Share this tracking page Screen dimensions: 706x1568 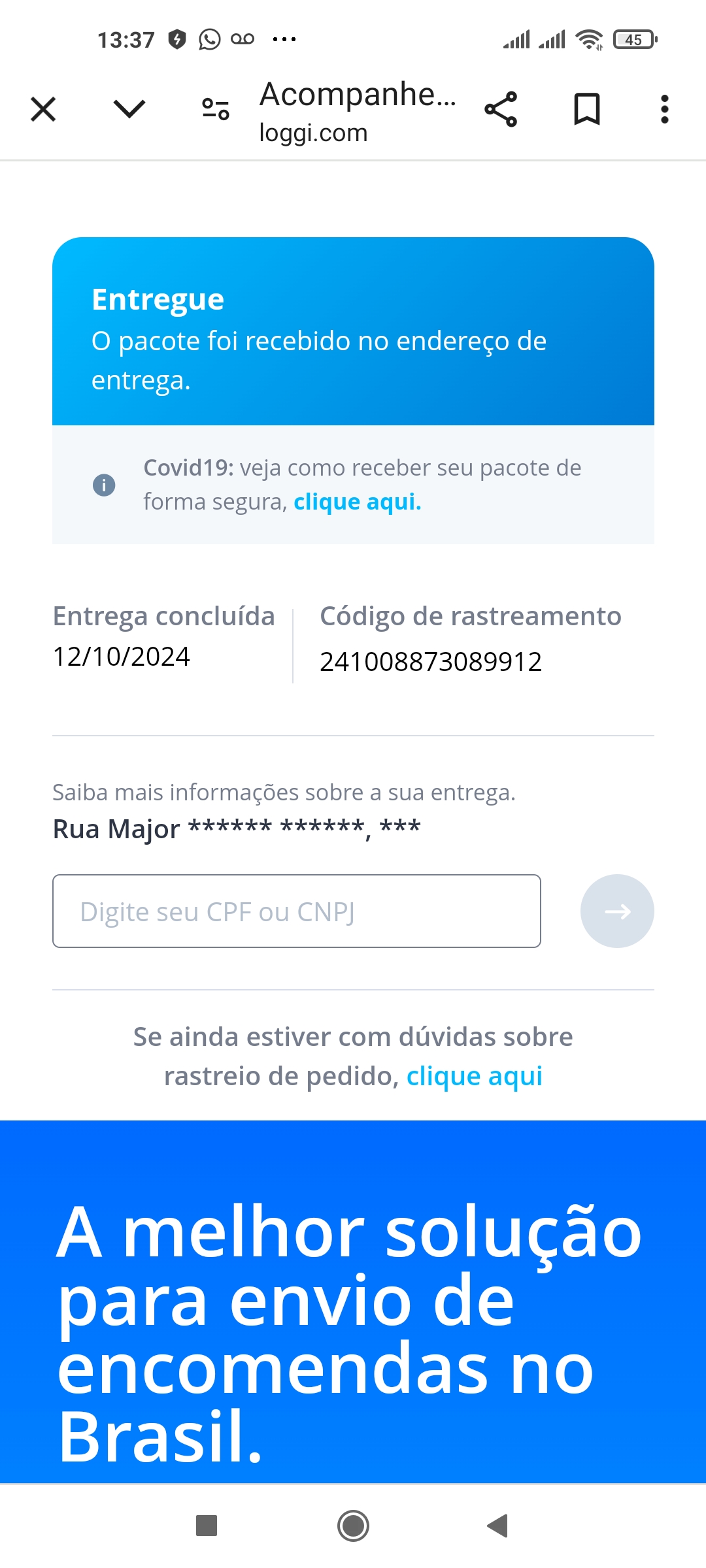point(501,109)
